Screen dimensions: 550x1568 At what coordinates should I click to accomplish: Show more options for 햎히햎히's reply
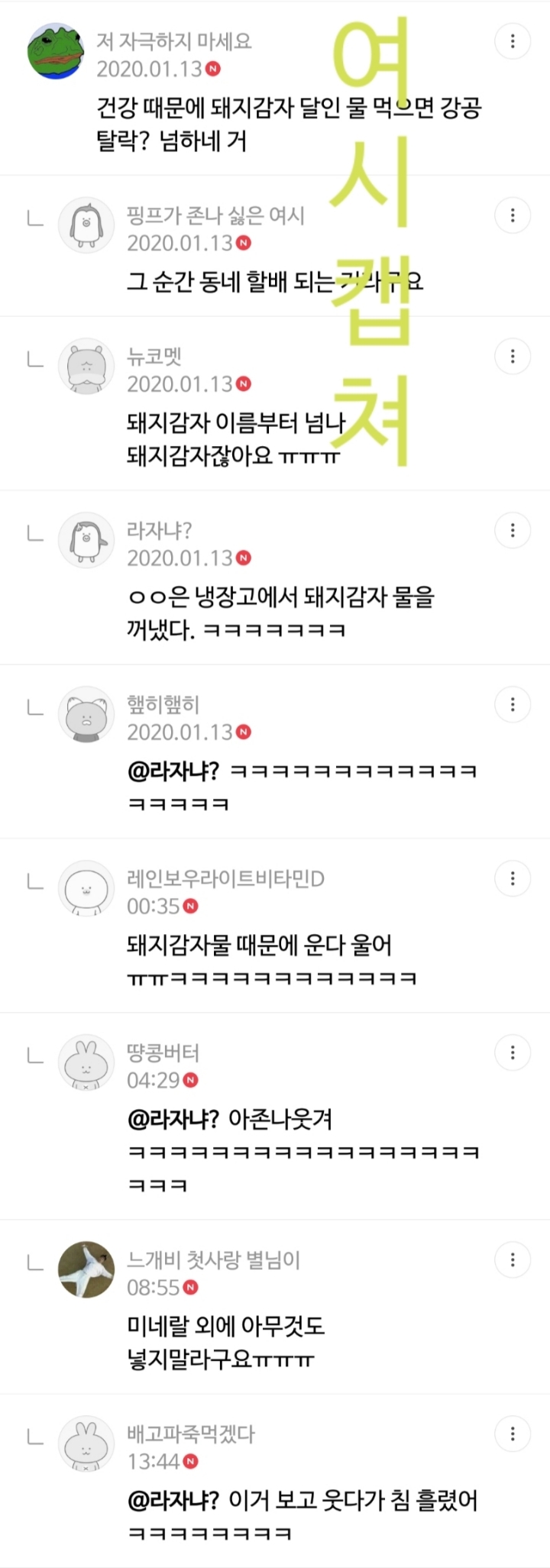513,704
